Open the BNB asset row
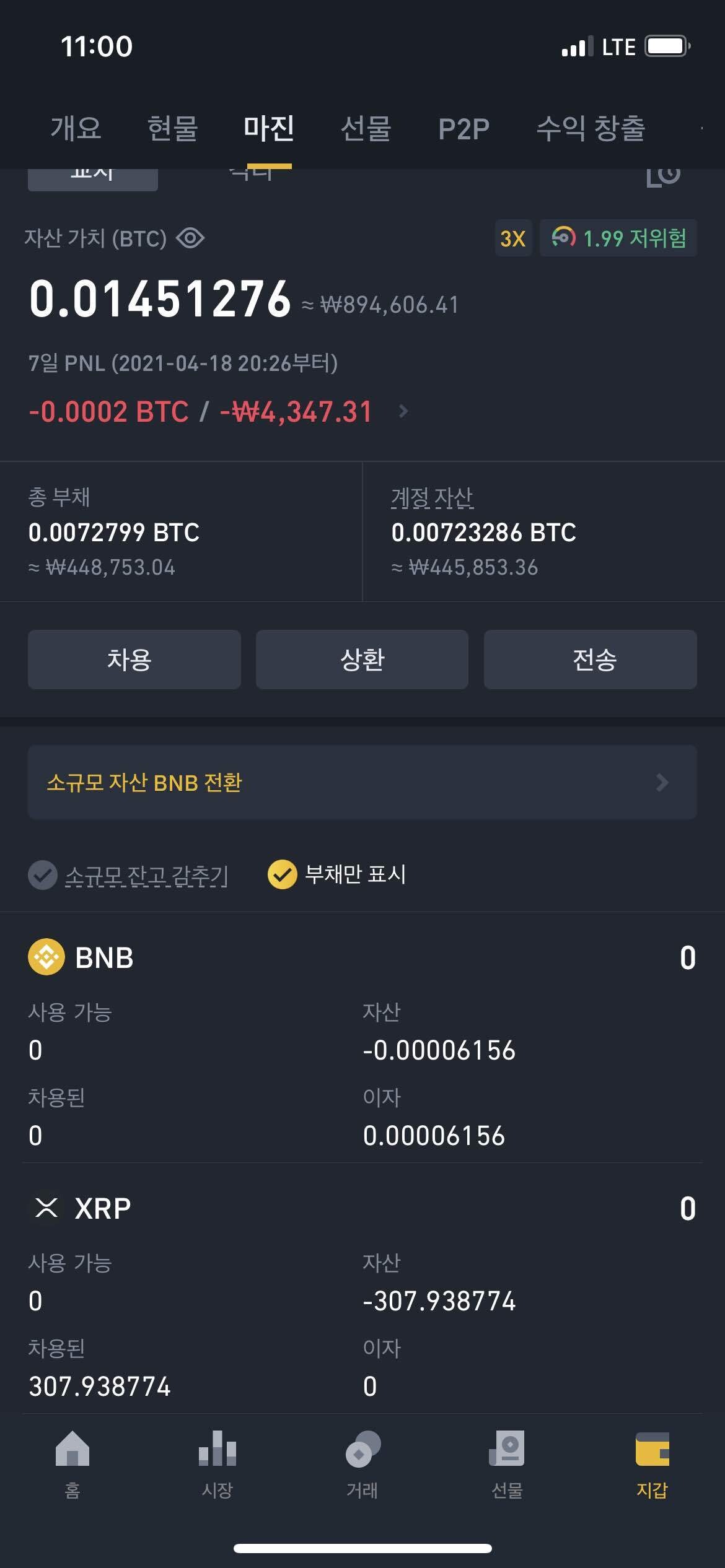Viewport: 725px width, 1568px height. (362, 958)
